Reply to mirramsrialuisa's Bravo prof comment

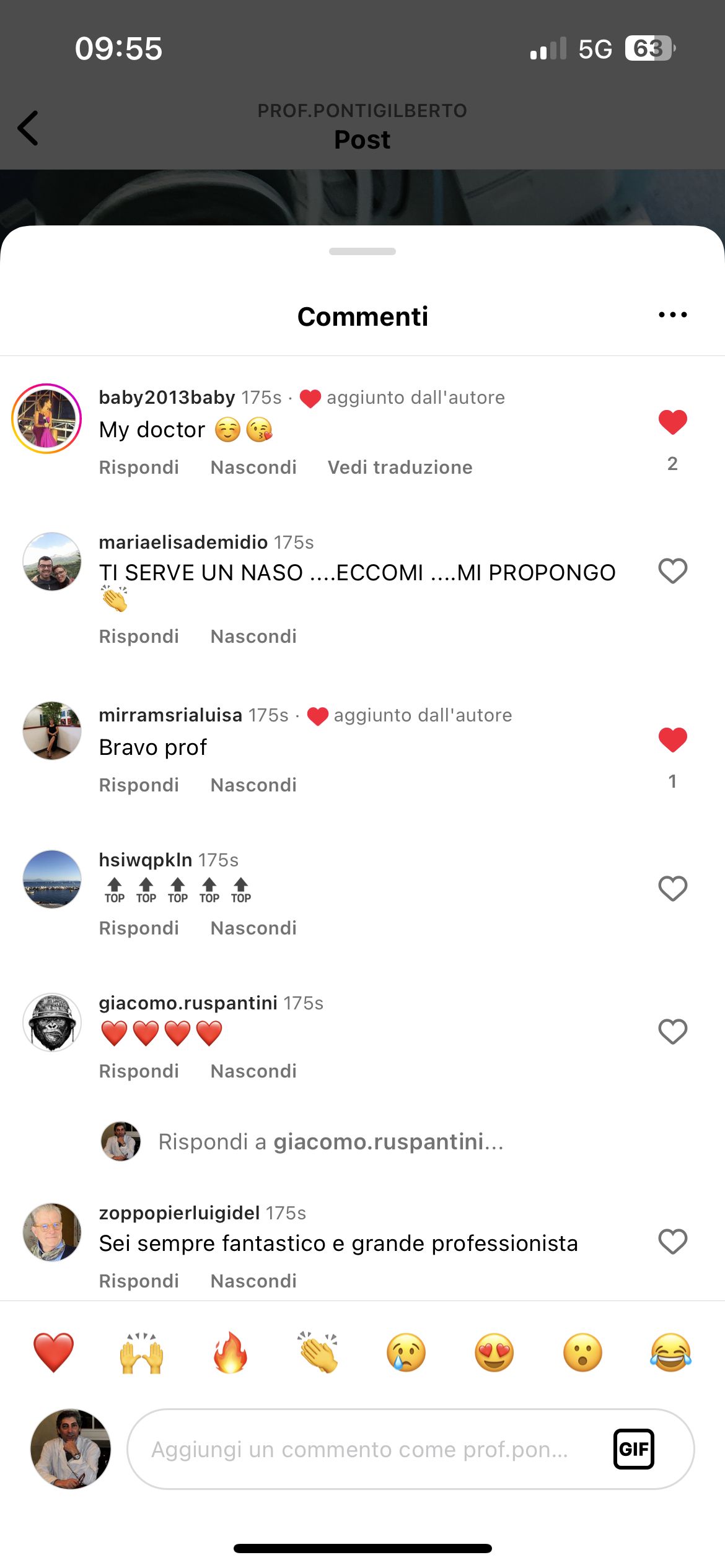(139, 785)
